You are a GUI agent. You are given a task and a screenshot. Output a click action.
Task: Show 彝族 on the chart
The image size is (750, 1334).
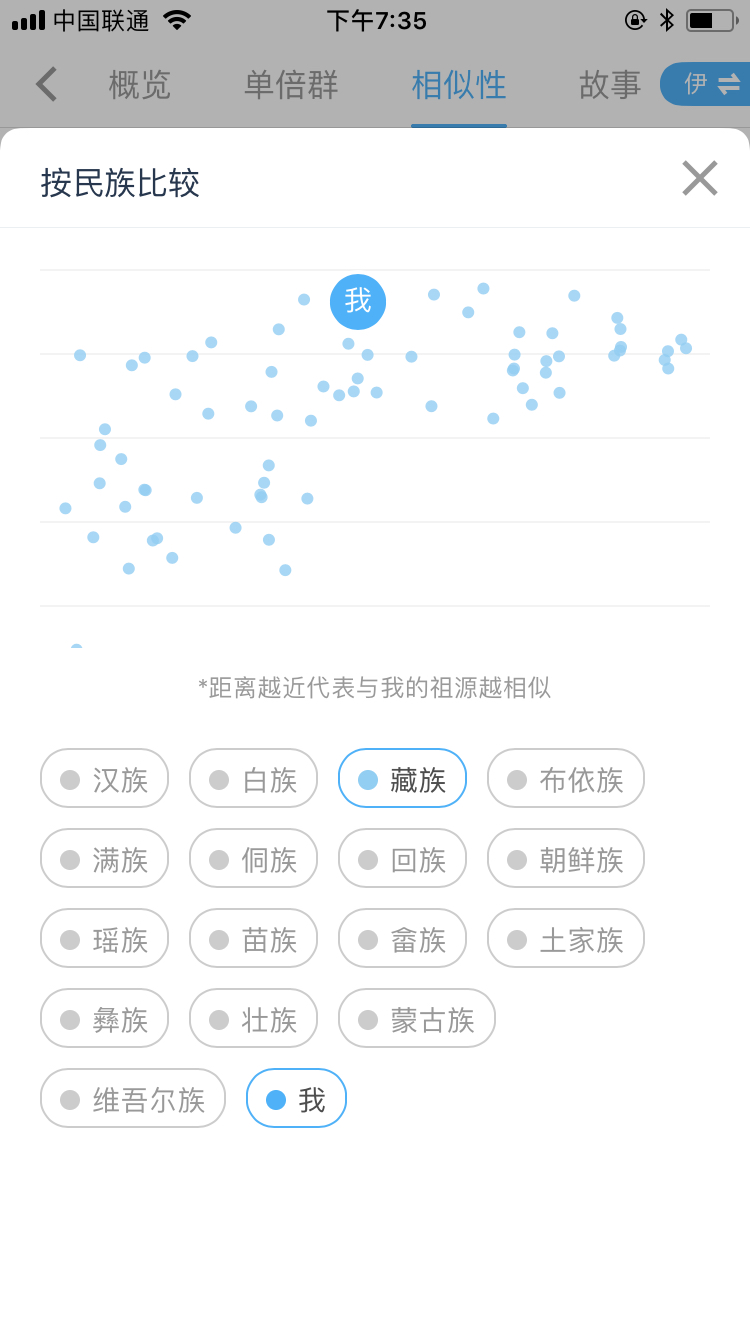[104, 1018]
